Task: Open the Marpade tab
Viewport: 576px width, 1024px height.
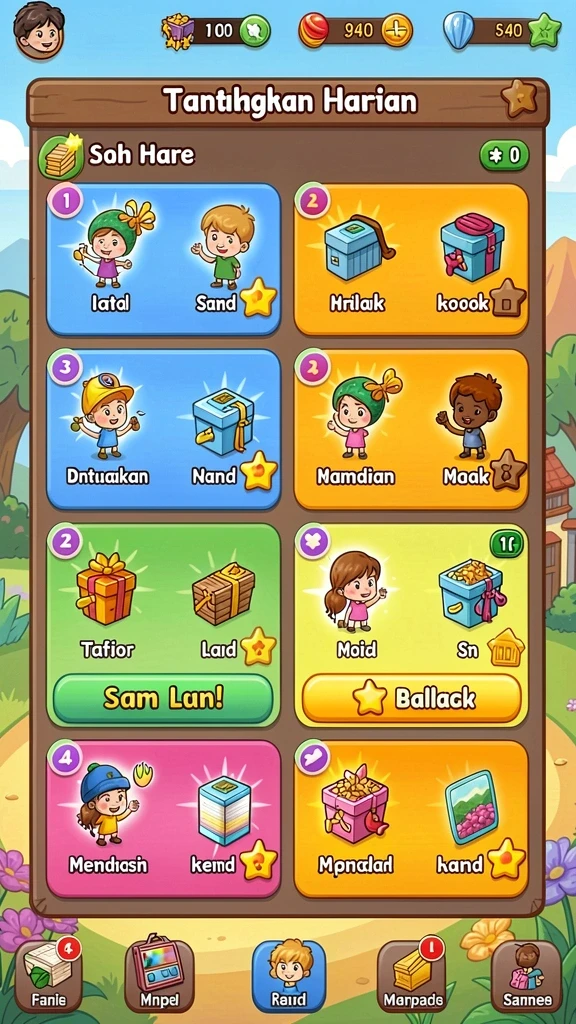Action: pos(412,976)
